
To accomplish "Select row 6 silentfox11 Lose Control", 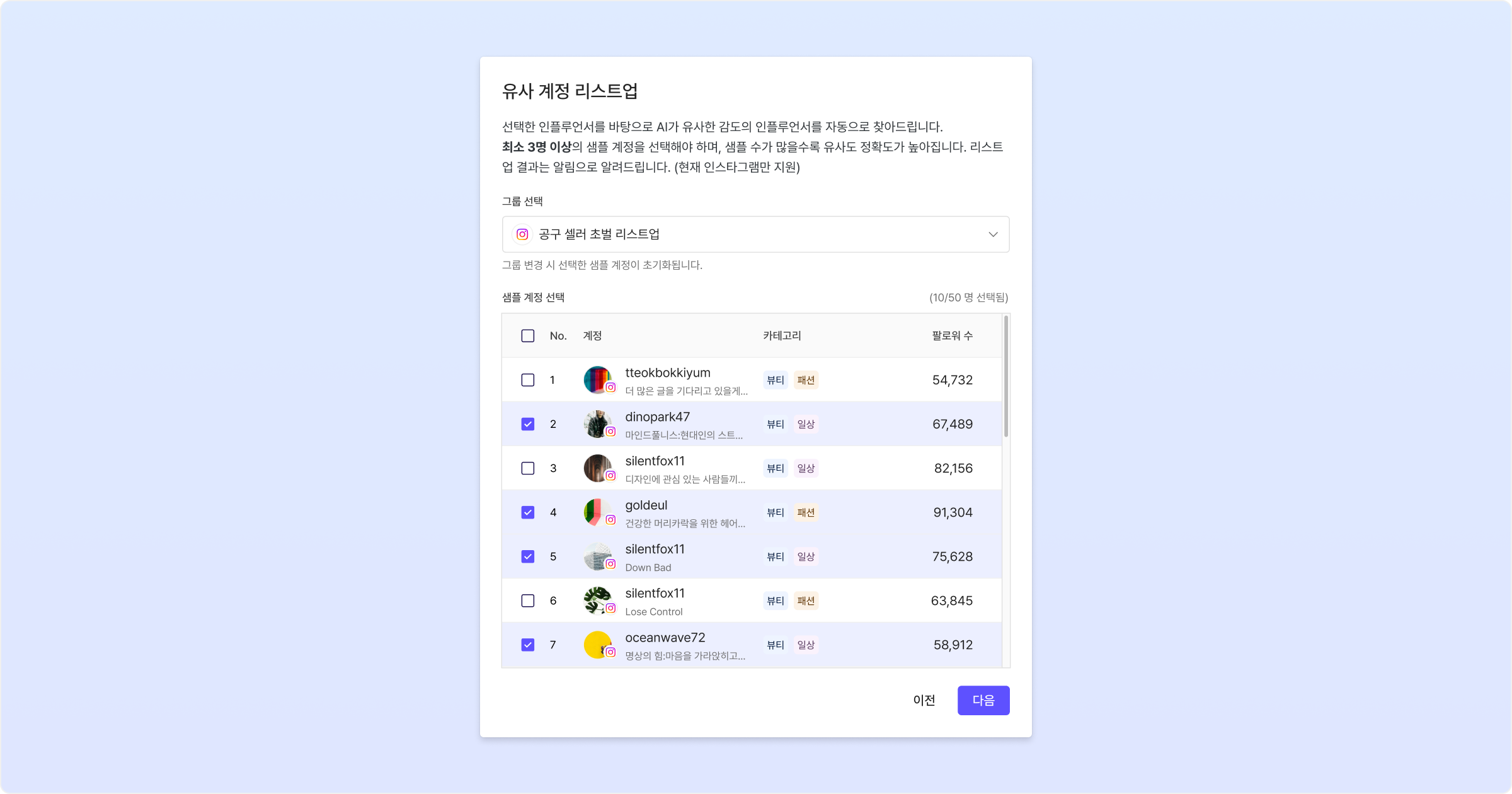I will (528, 601).
